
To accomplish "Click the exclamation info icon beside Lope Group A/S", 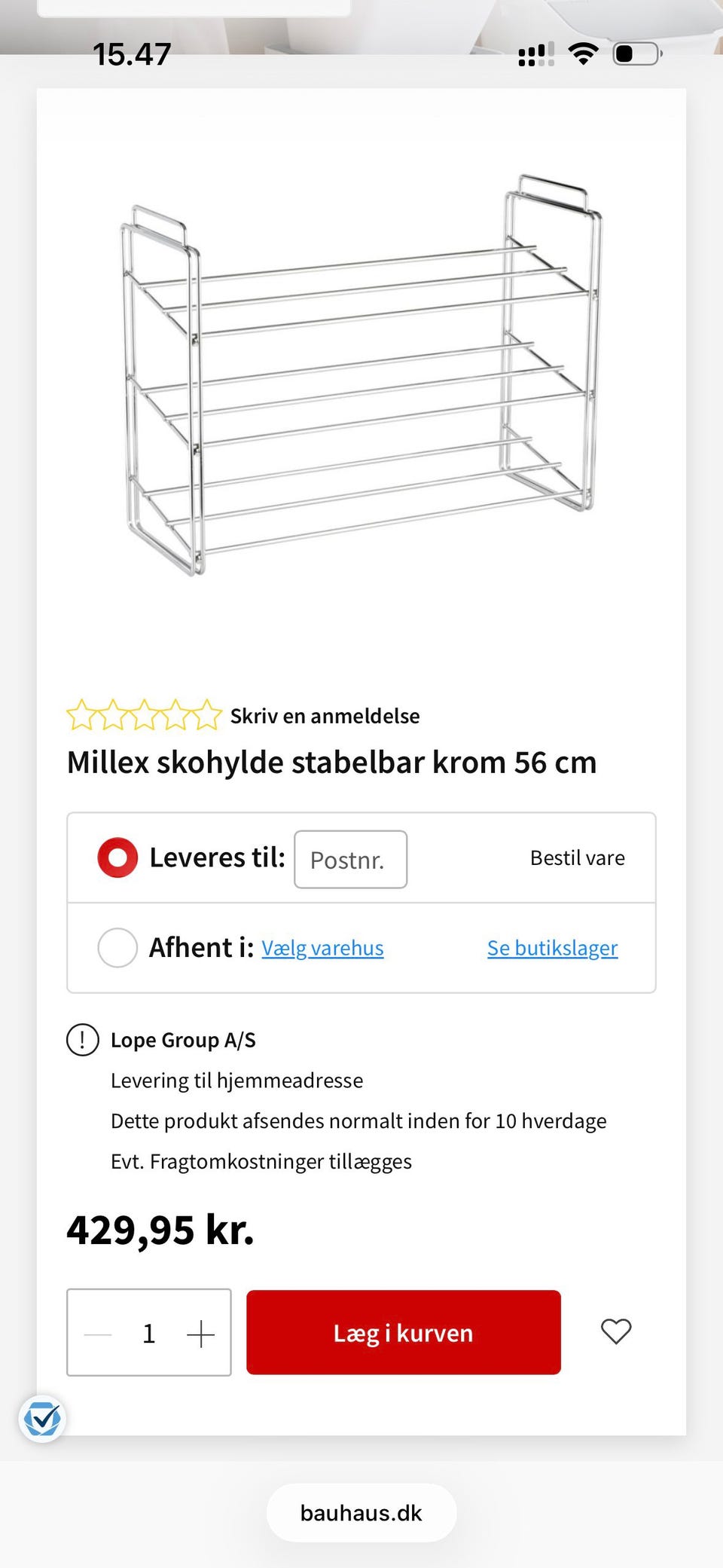I will [x=83, y=1041].
